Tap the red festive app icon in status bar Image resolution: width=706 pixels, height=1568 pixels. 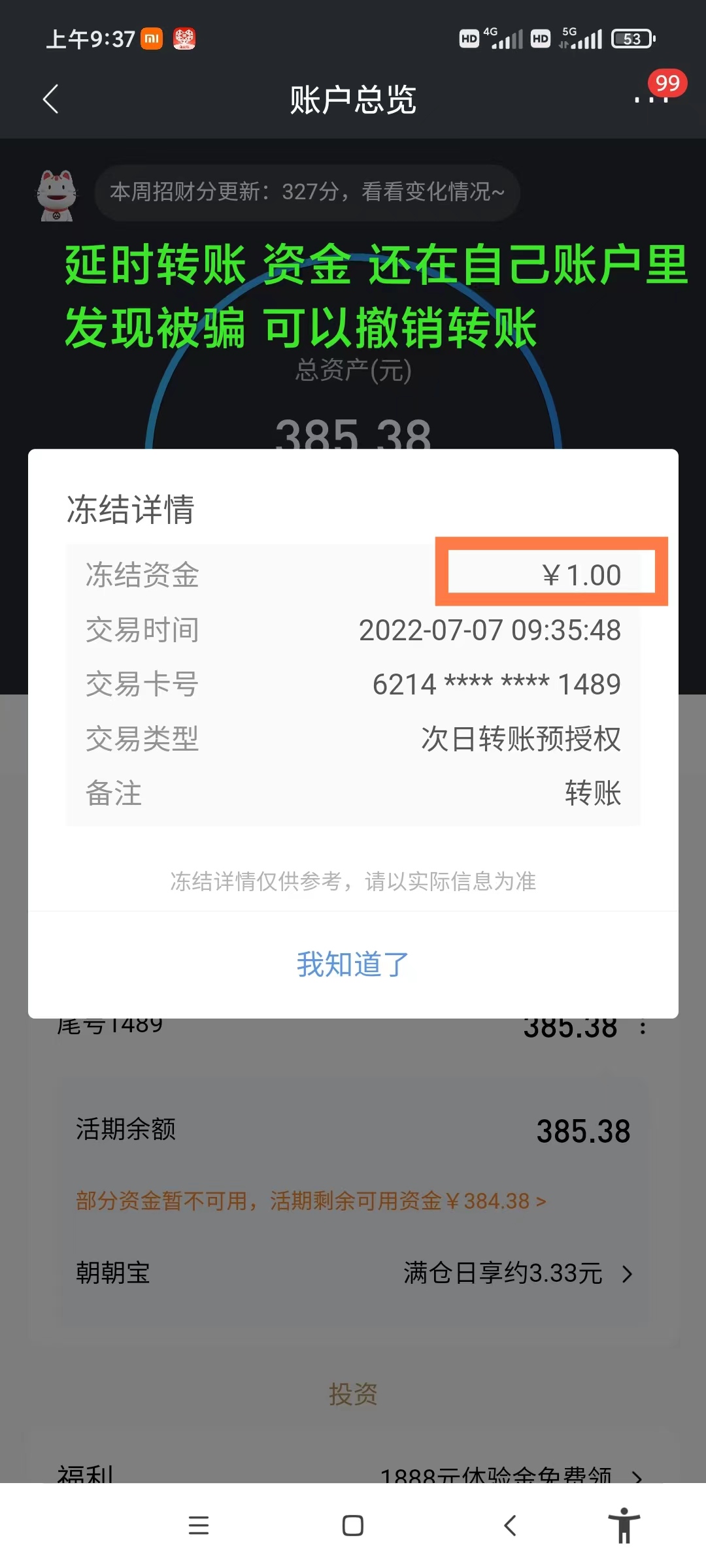tap(185, 39)
